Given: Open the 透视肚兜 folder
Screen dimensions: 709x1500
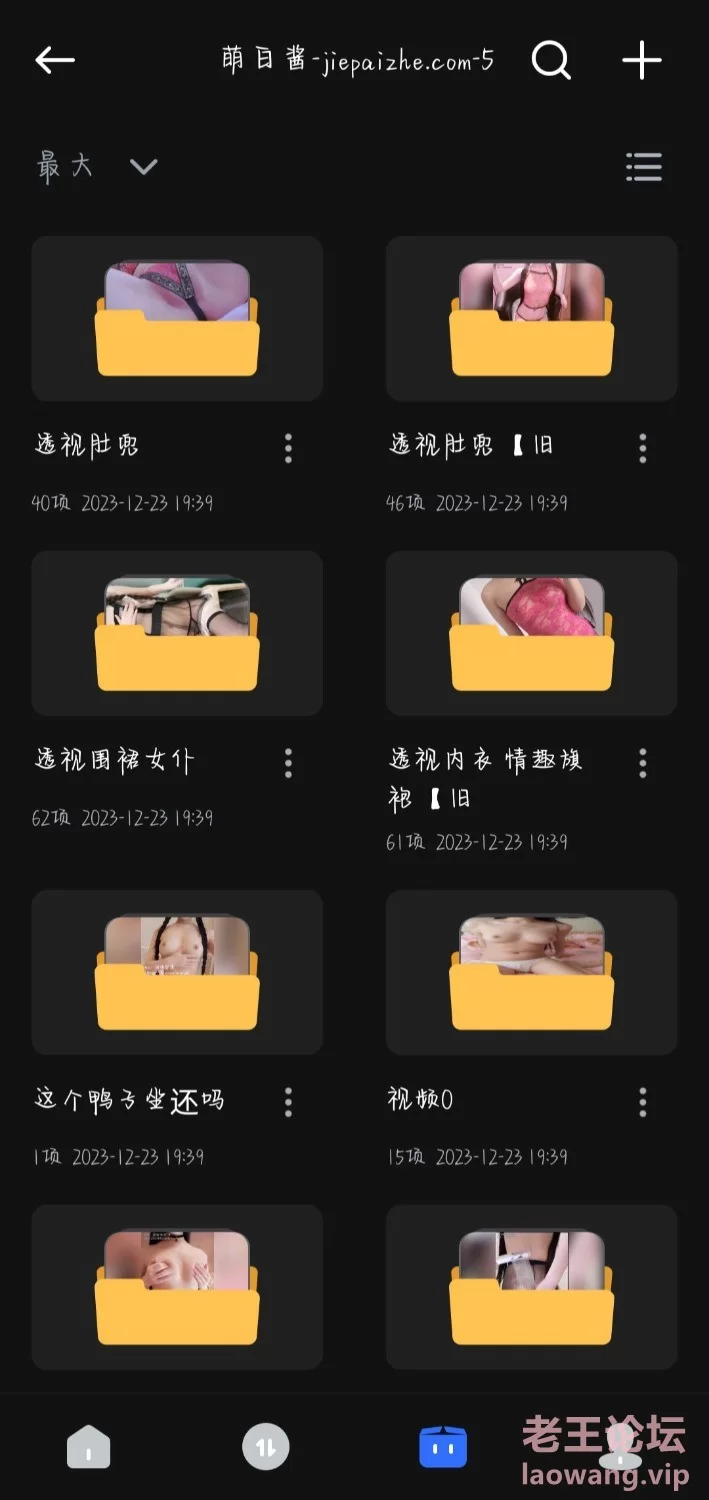Looking at the screenshot, I should click(x=177, y=319).
